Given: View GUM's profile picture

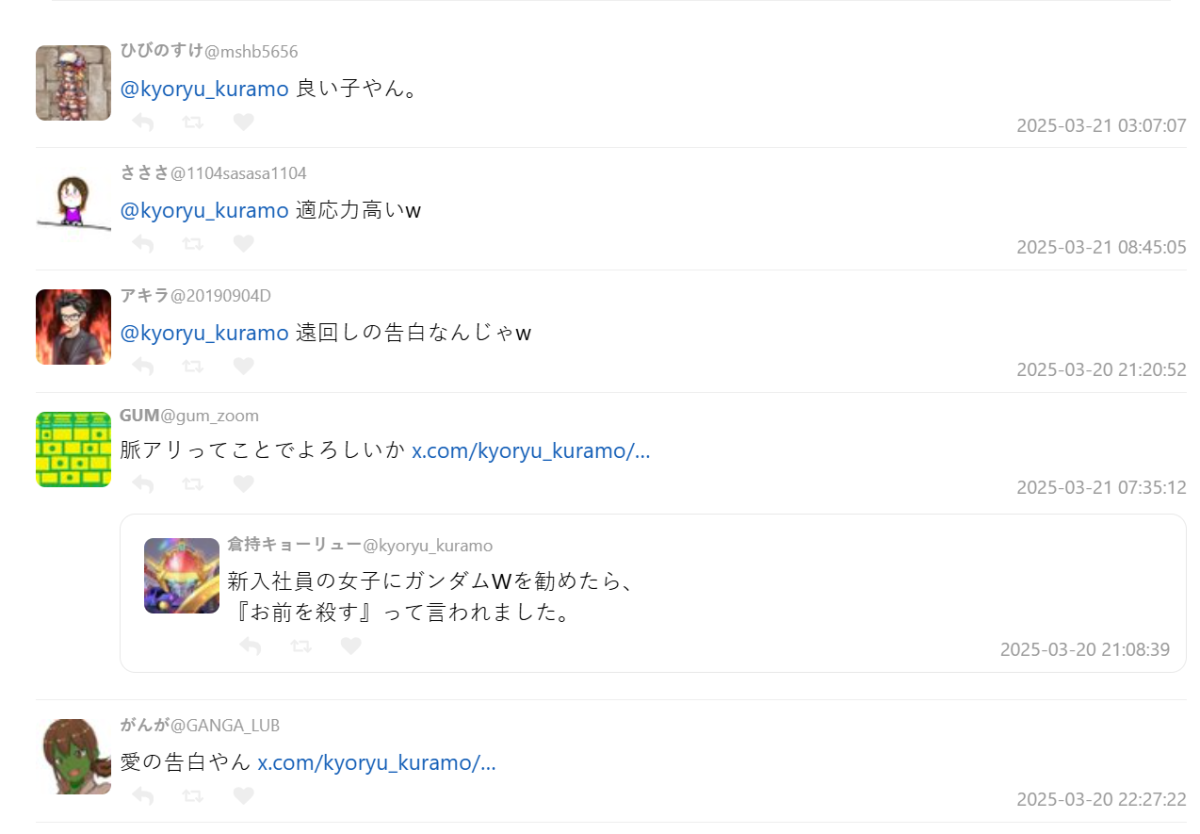Looking at the screenshot, I should [73, 449].
